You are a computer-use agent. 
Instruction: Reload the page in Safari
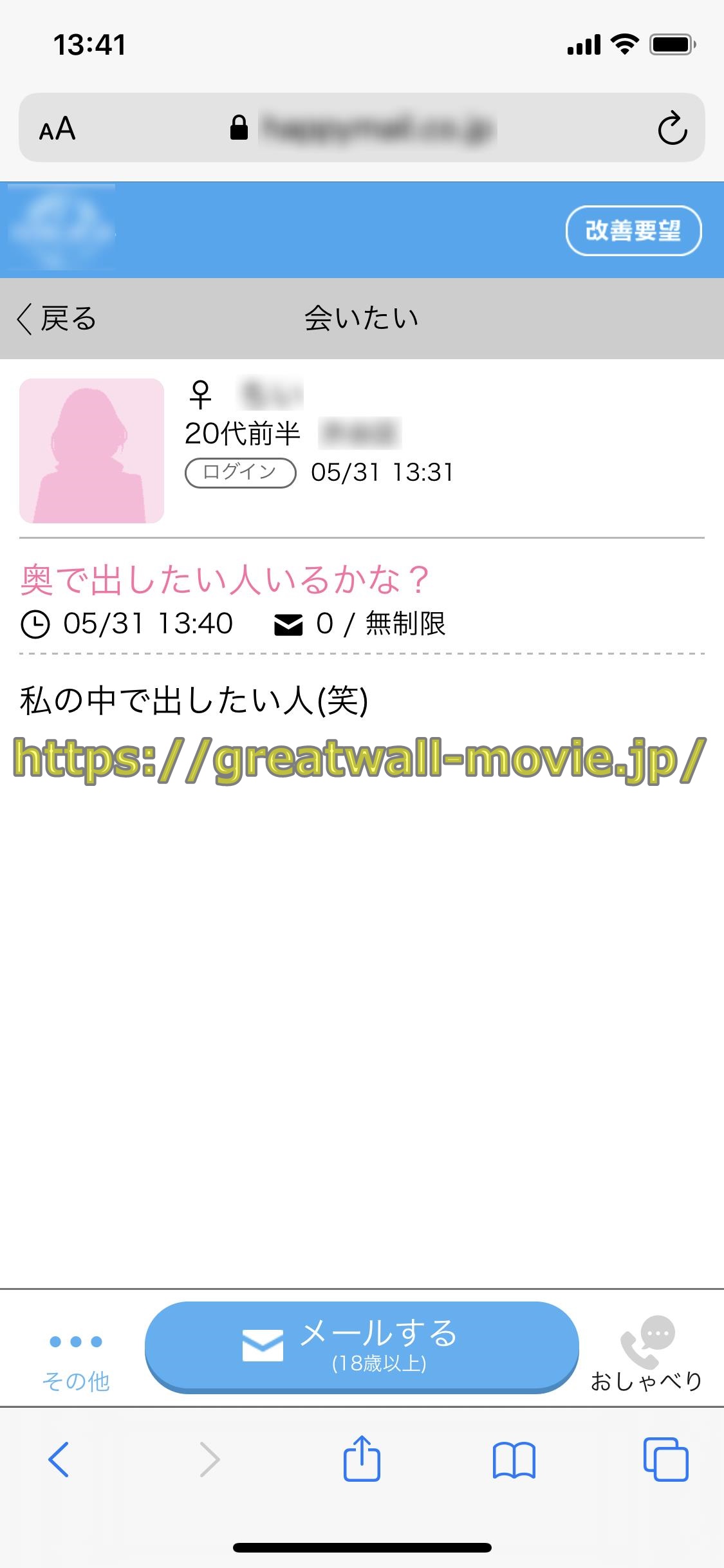click(x=673, y=128)
